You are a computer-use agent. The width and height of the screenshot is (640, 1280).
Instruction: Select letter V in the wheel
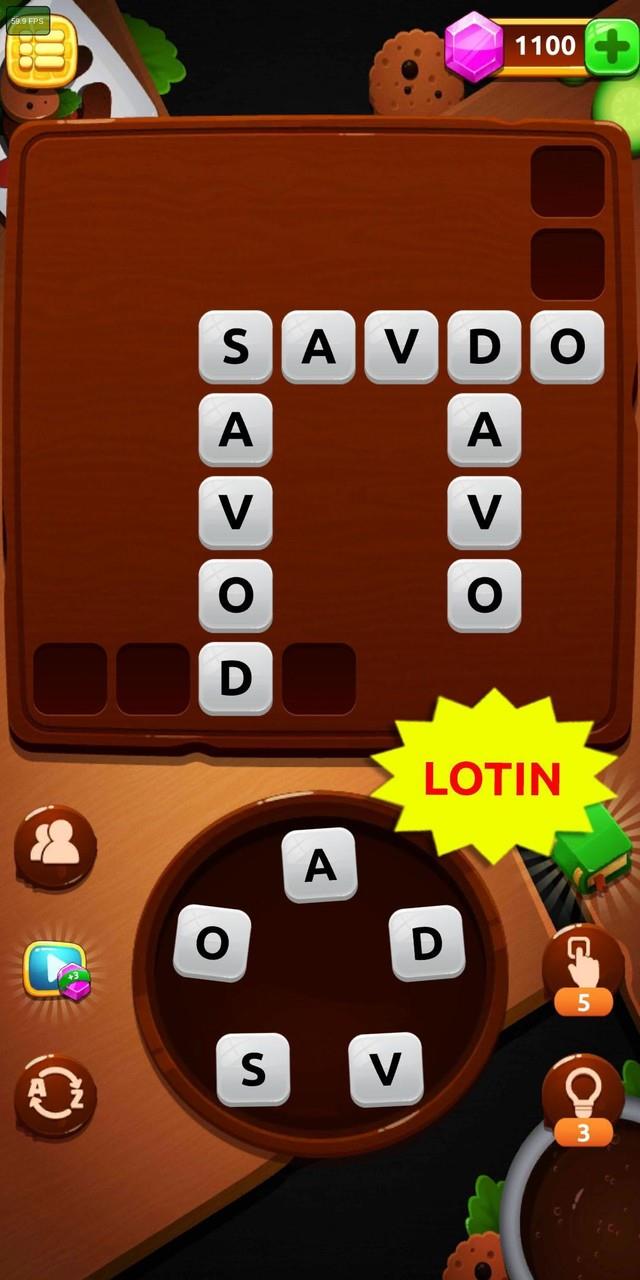click(385, 1069)
